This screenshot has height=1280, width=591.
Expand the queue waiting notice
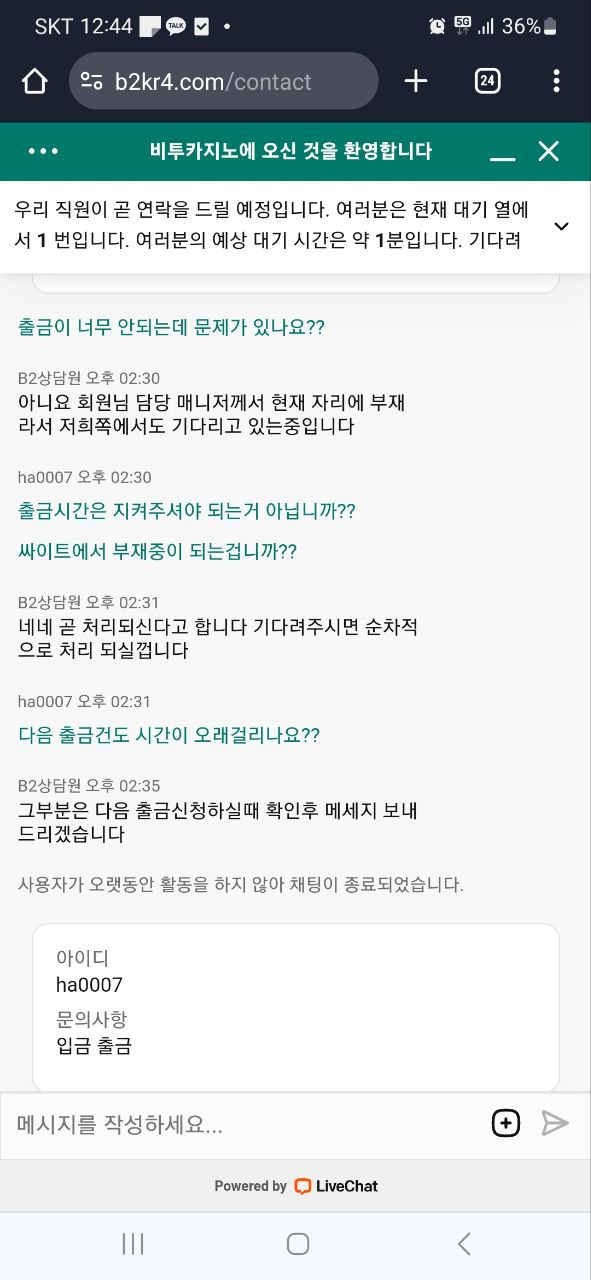(x=561, y=226)
